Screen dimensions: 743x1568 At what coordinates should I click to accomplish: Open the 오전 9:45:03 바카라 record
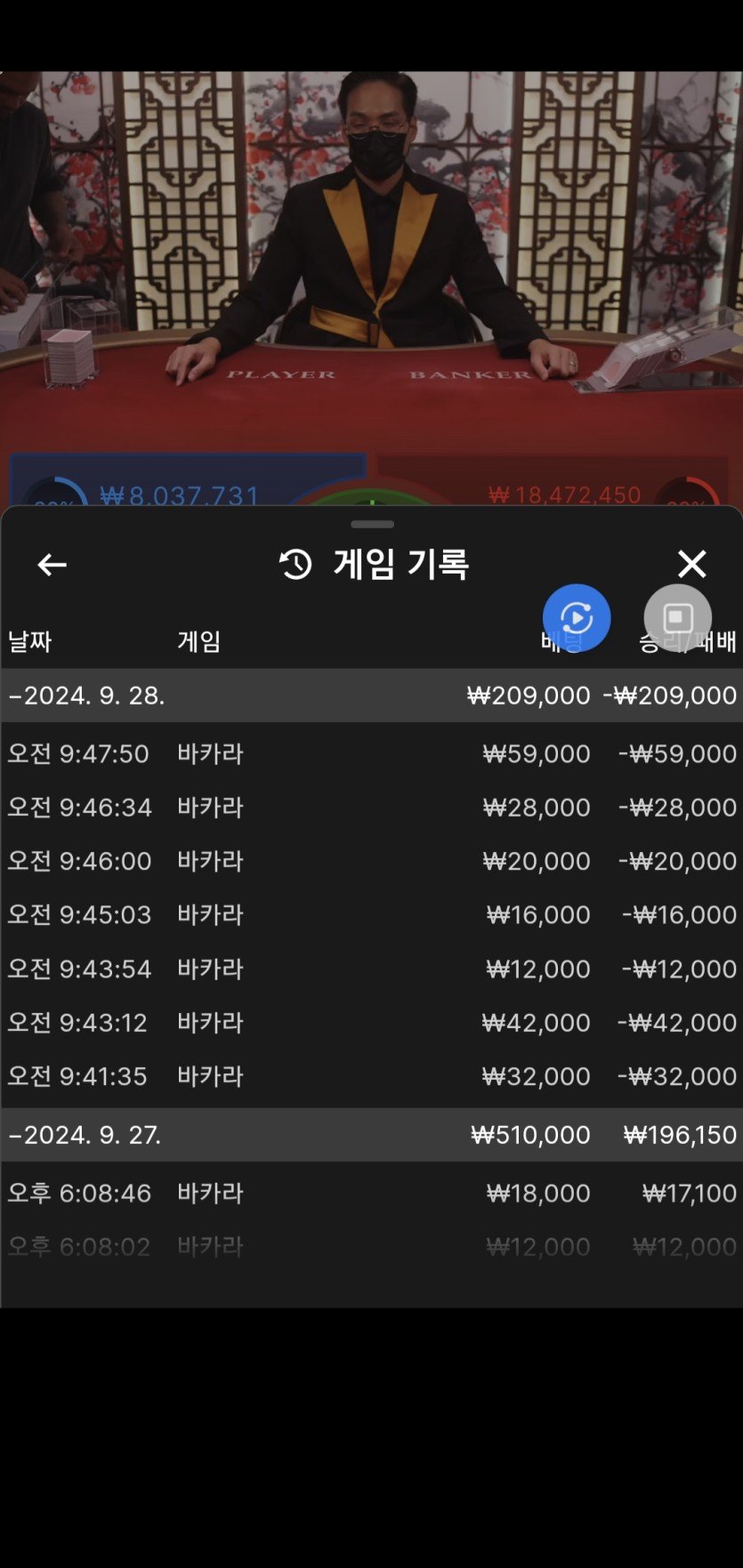(x=371, y=915)
